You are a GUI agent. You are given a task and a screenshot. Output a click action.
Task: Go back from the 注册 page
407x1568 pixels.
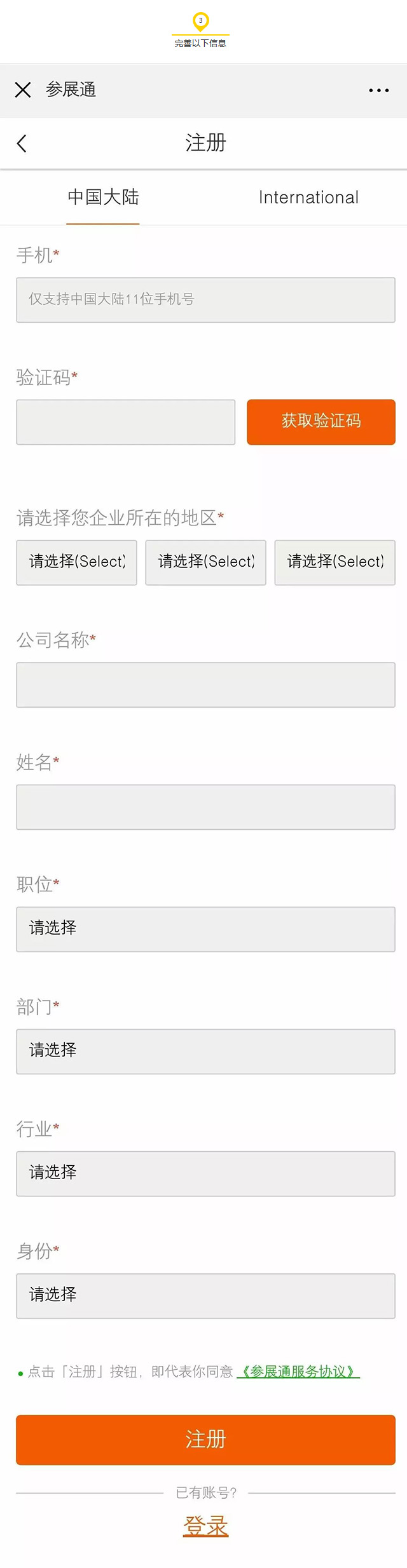(x=22, y=144)
